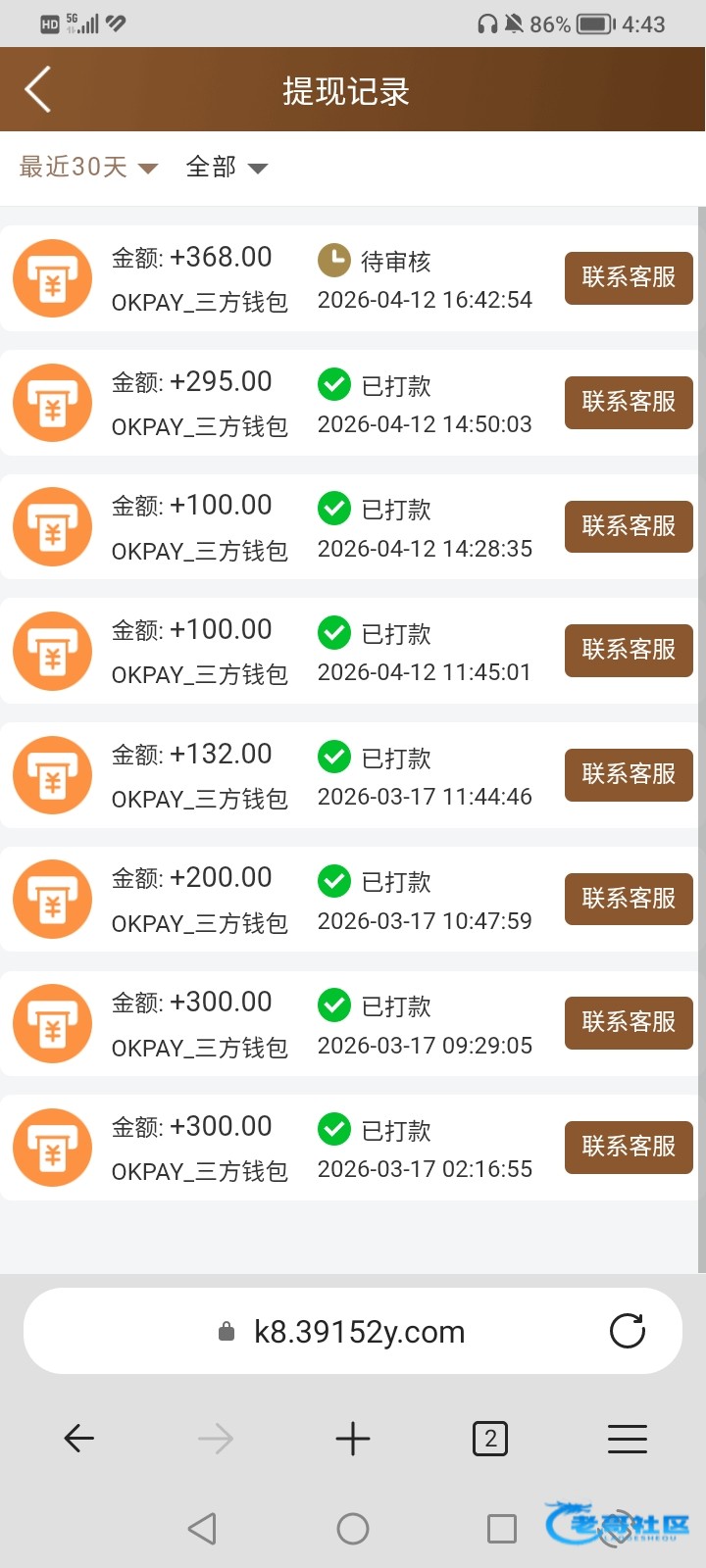706x1568 pixels.
Task: Tap 联系客服 on the 11:45:01 record
Action: click(x=629, y=650)
